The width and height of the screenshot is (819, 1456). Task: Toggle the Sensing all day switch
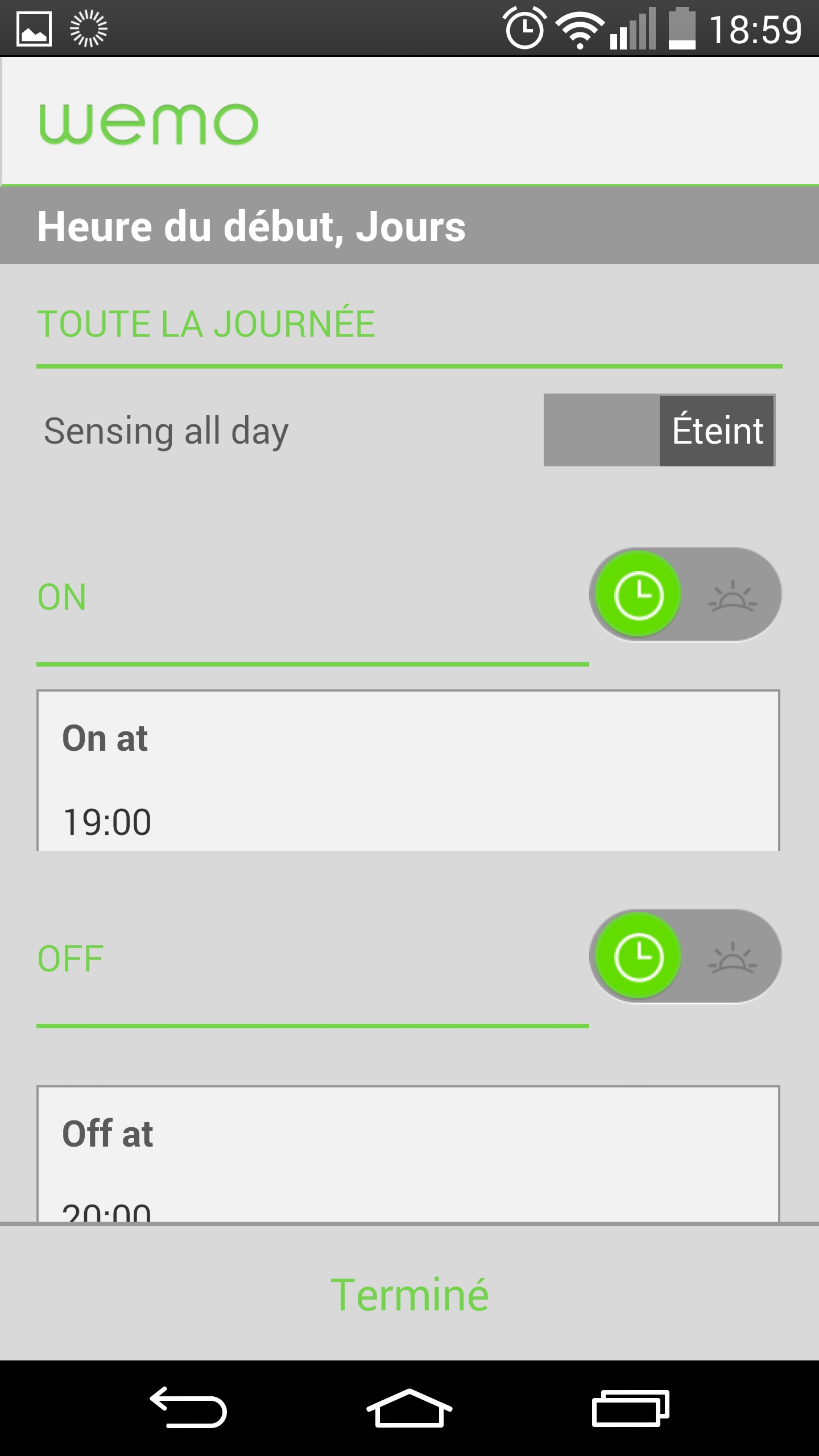tap(659, 430)
